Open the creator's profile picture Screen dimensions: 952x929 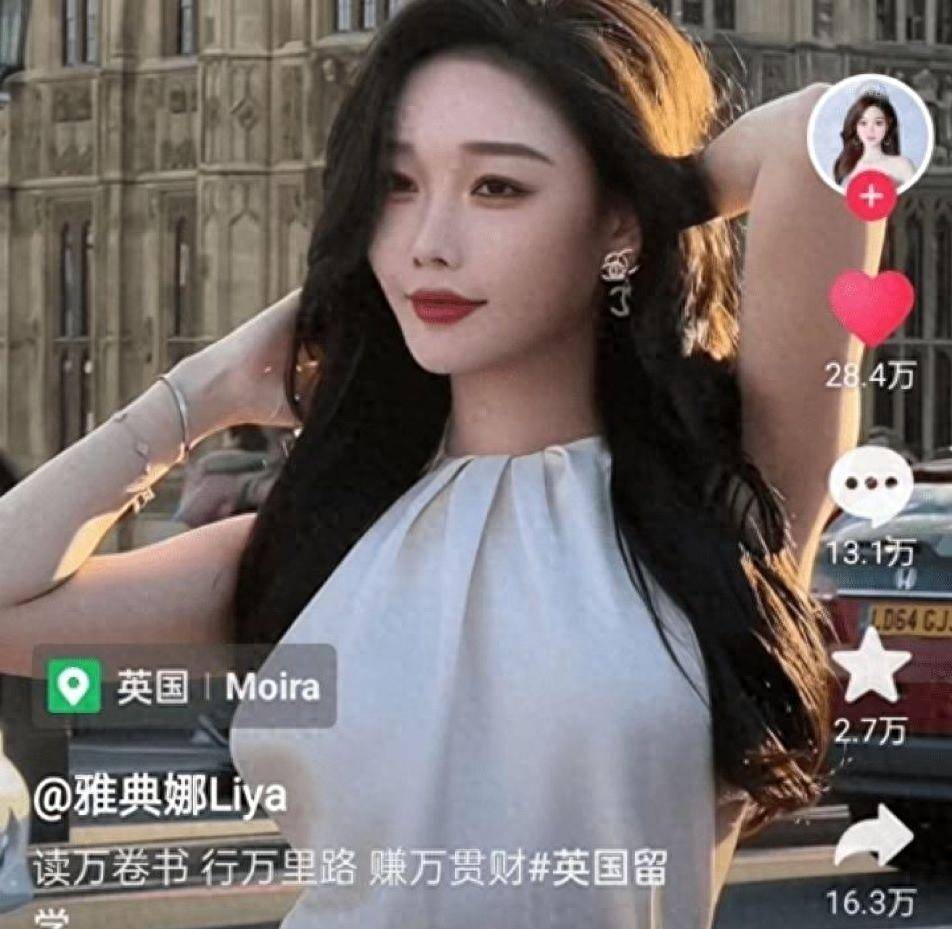(x=869, y=133)
